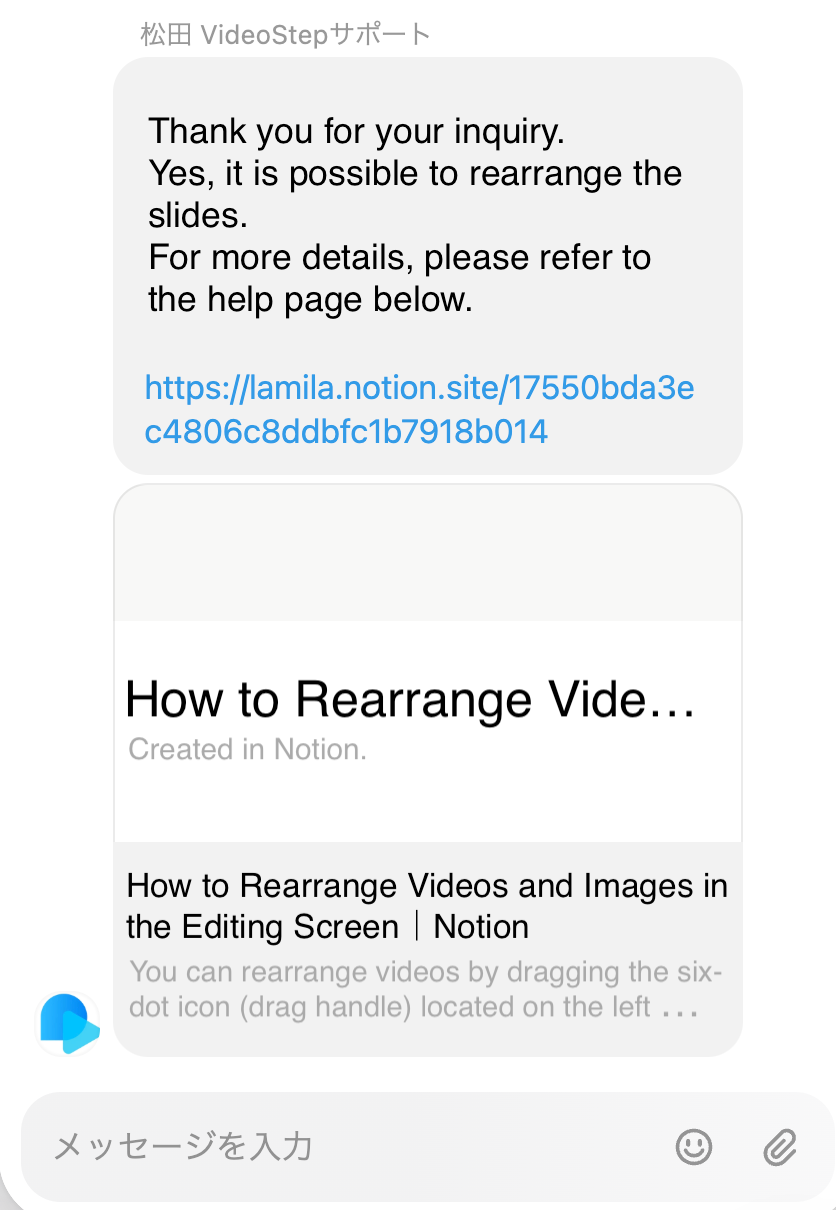Screen dimensions: 836x1210
Task: Open the emoji picker
Action: [x=694, y=1147]
